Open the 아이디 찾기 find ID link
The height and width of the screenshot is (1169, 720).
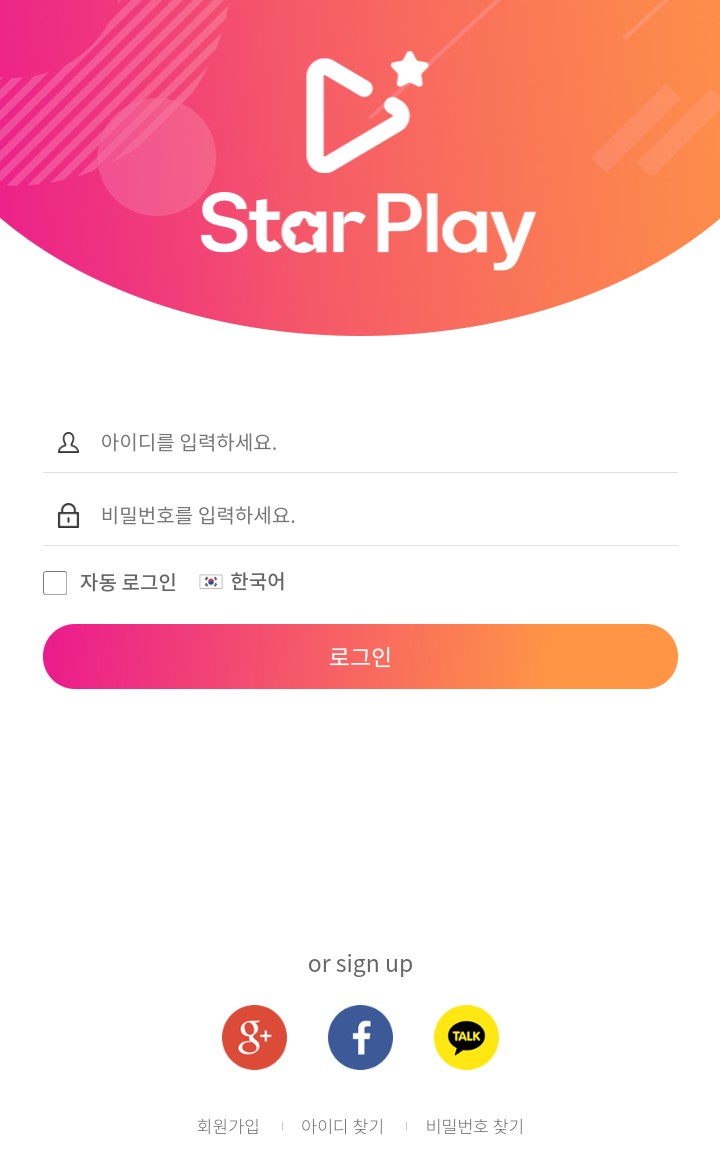pyautogui.click(x=342, y=1126)
